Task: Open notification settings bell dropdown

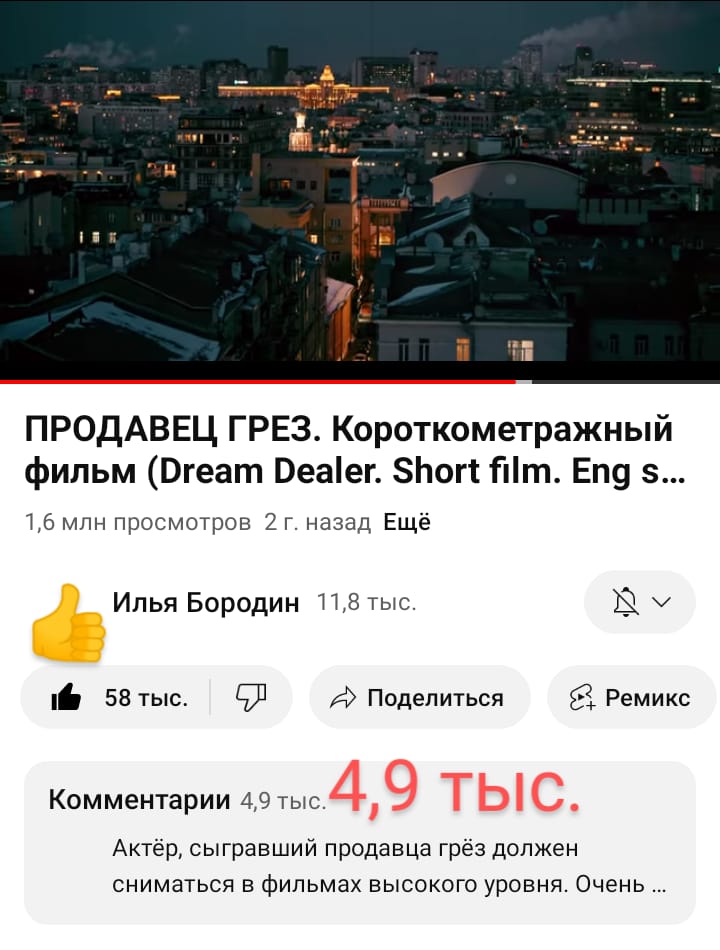Action: coord(639,602)
